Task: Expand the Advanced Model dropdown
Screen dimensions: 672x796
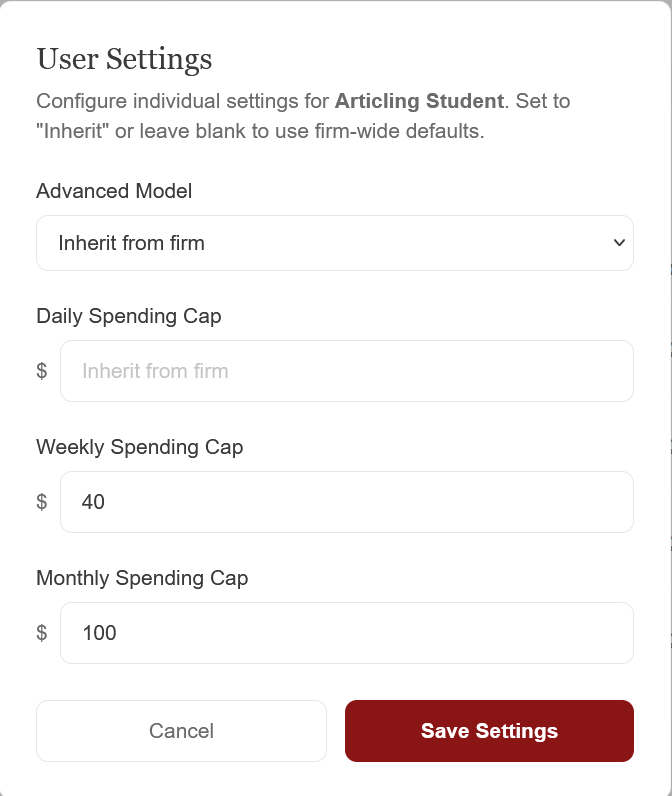Action: (334, 243)
